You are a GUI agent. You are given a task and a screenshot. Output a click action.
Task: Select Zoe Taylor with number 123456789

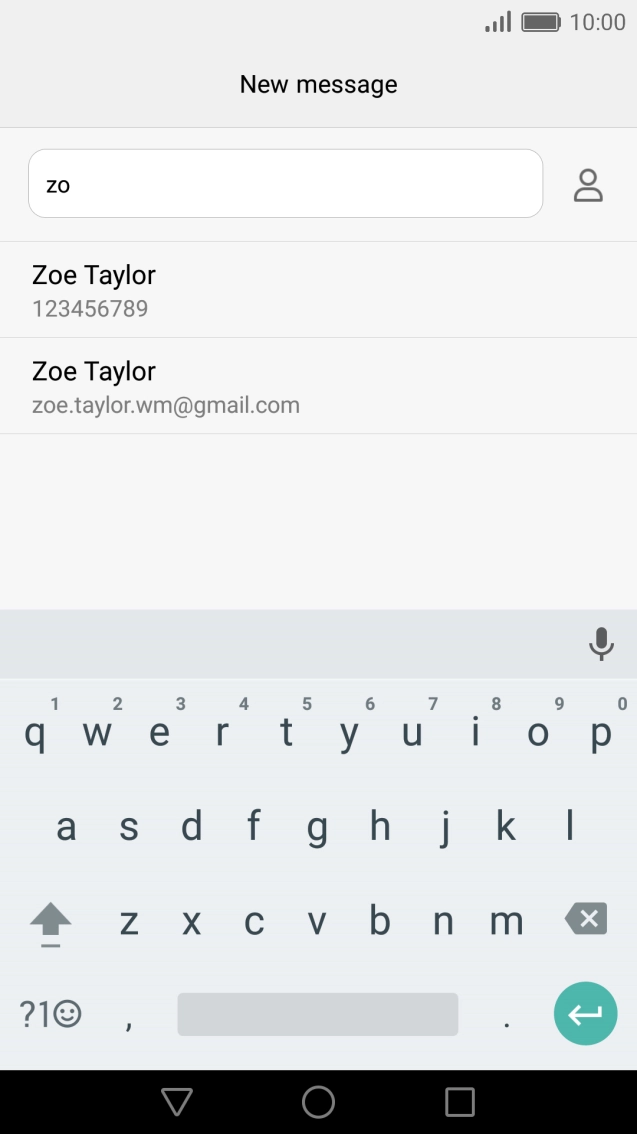tap(318, 290)
